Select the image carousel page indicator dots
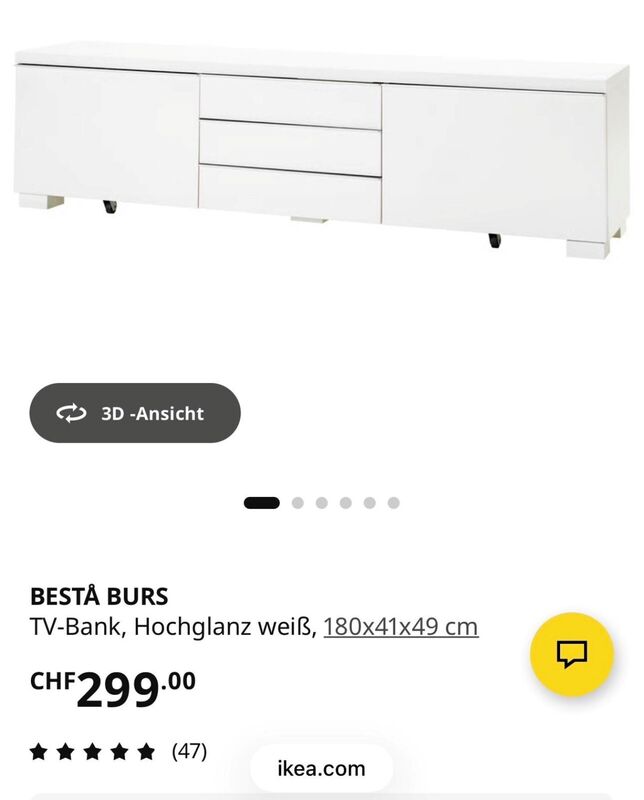The width and height of the screenshot is (644, 800). pos(322,503)
